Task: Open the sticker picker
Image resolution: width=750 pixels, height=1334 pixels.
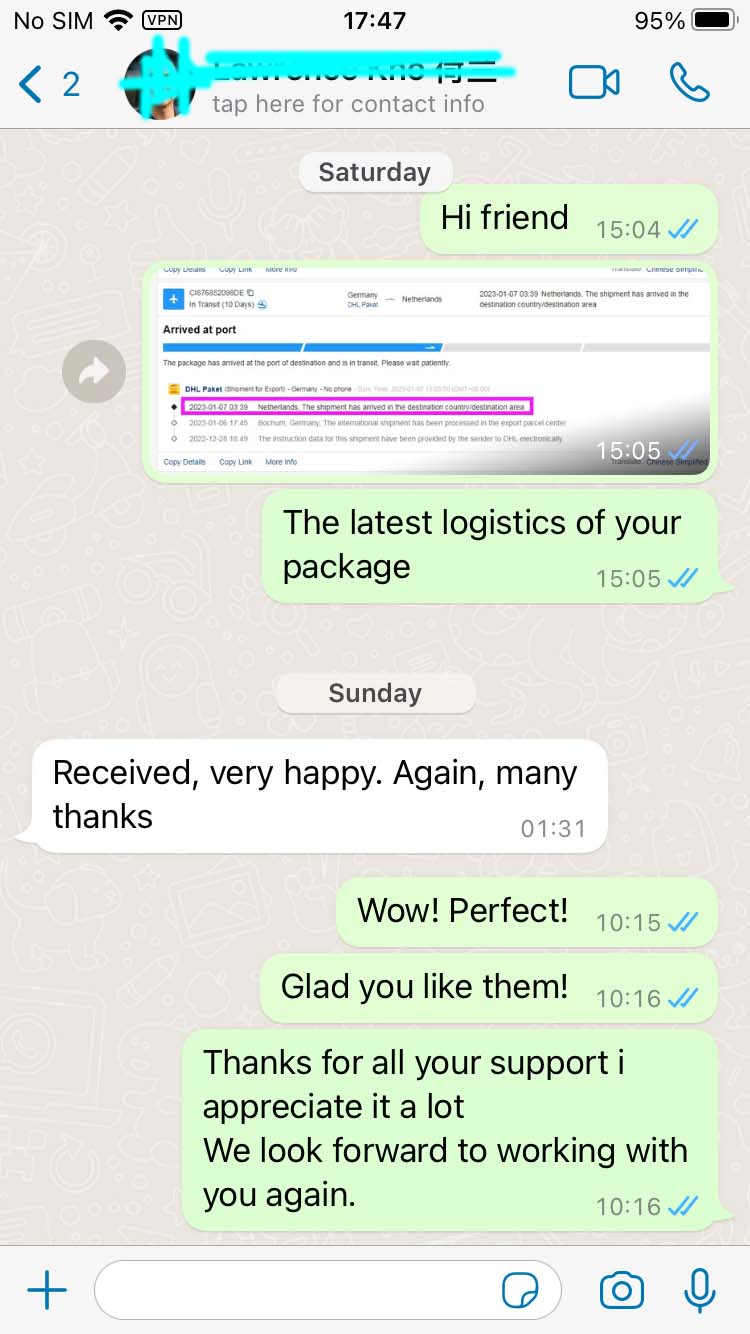Action: coord(520,1291)
